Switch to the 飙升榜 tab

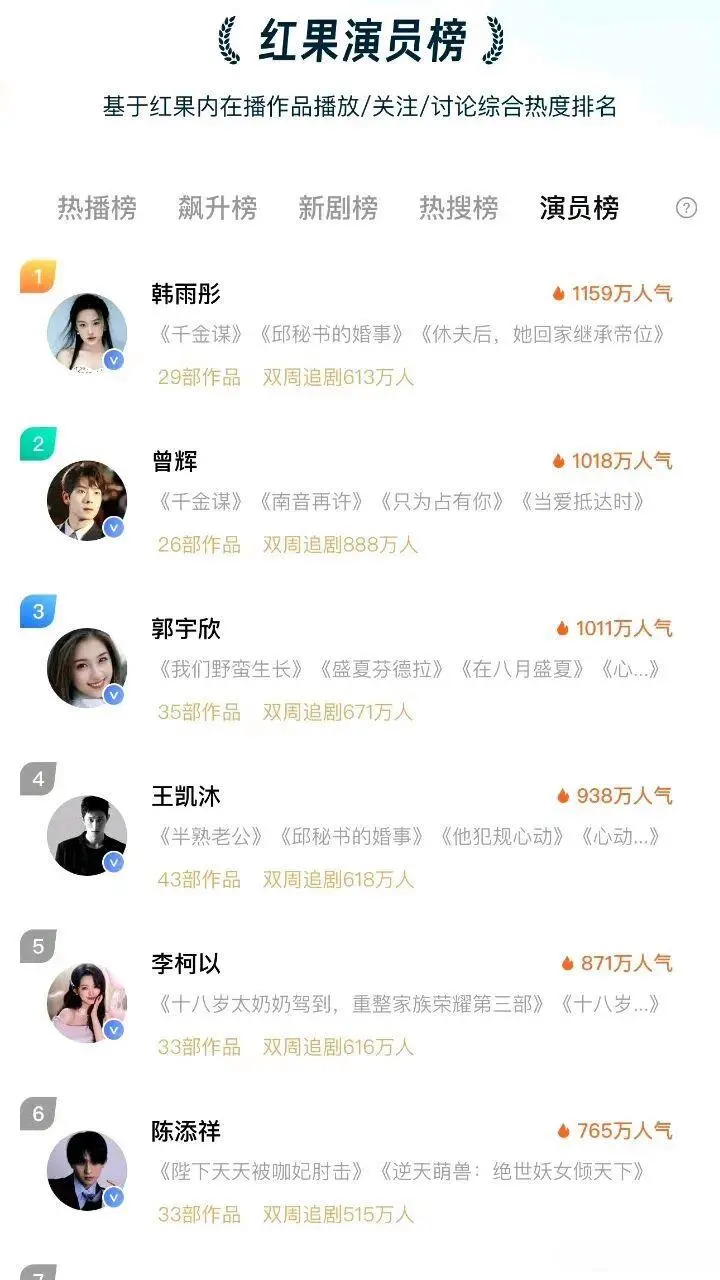(217, 208)
